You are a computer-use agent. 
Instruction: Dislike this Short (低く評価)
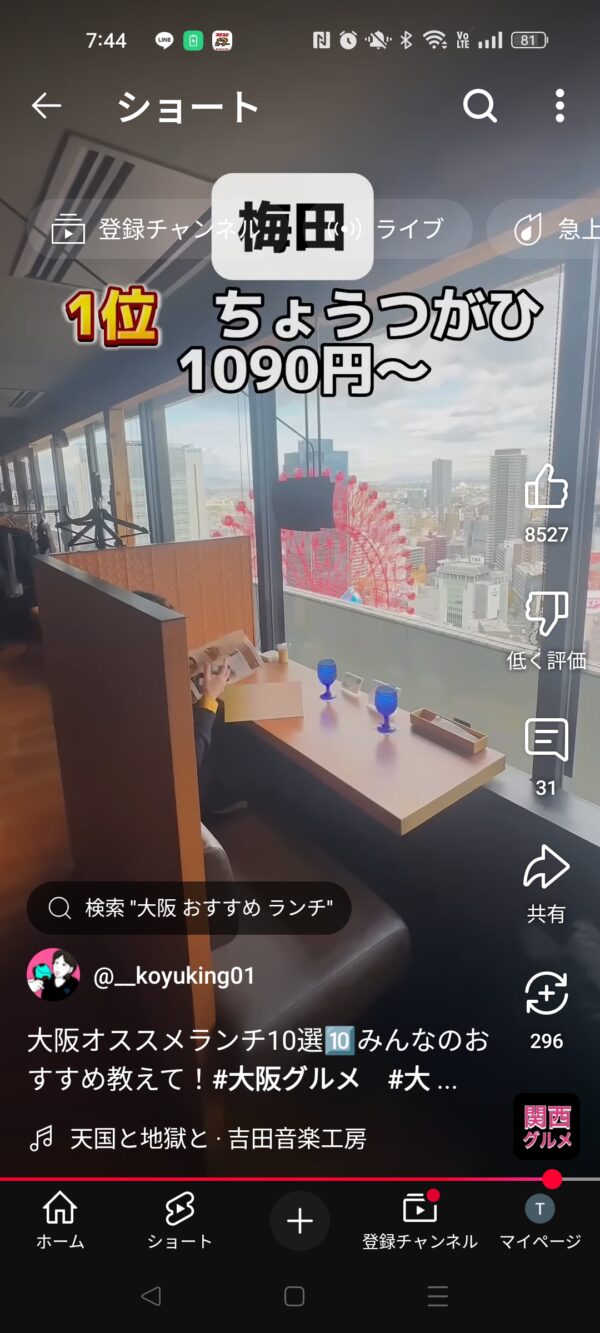(546, 615)
